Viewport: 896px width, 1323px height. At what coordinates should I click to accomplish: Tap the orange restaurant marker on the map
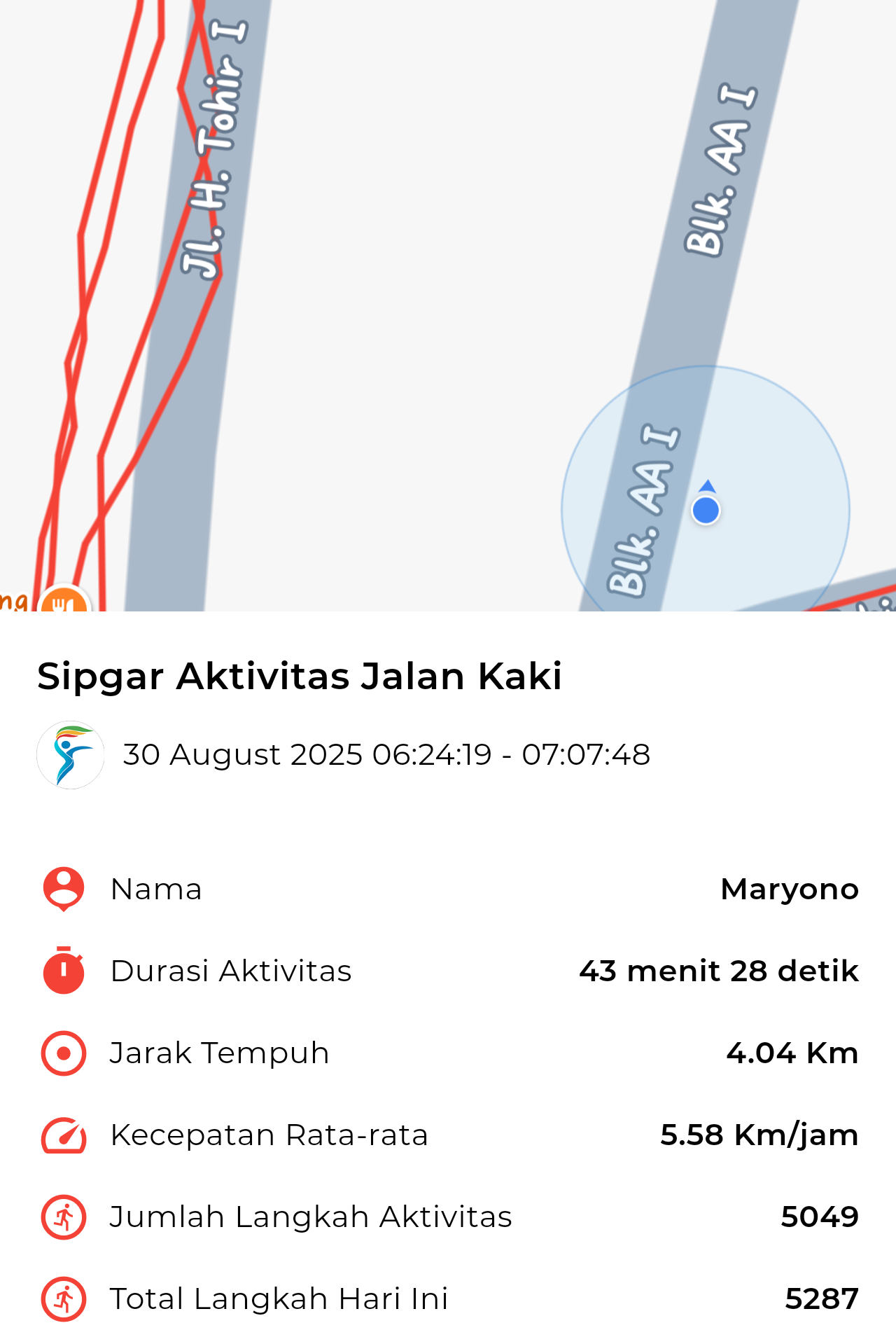click(x=64, y=601)
